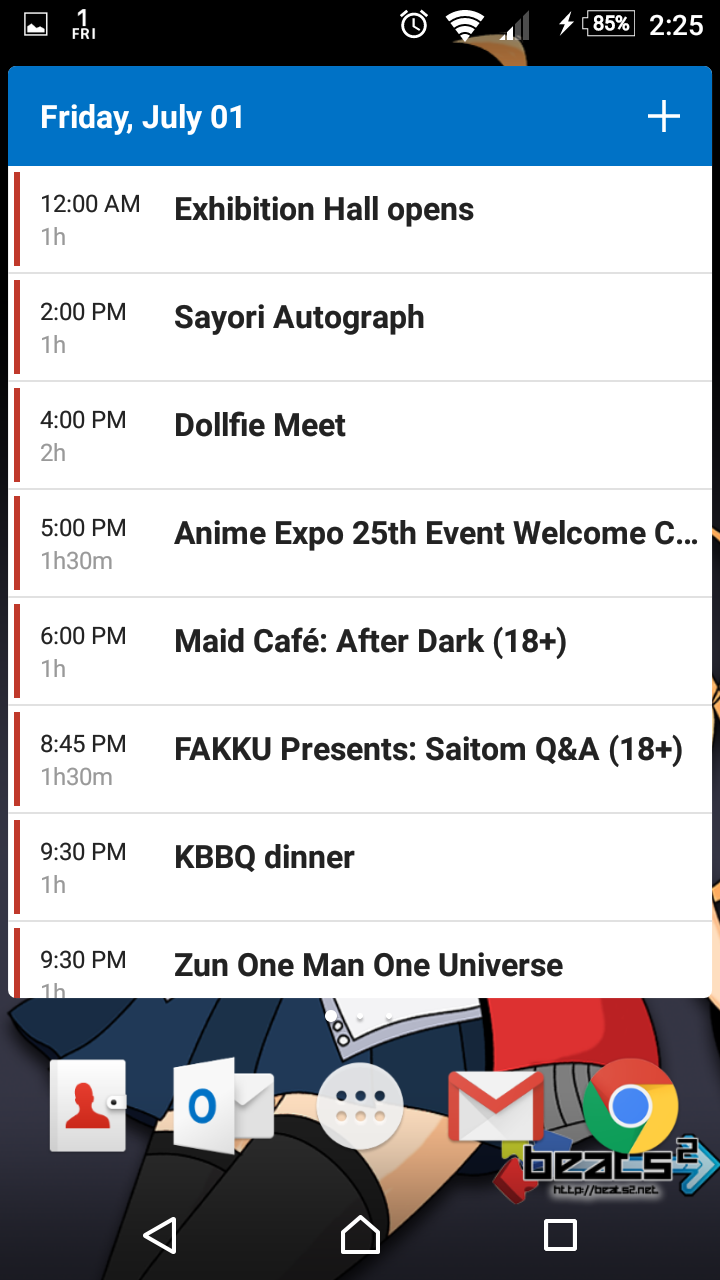
Task: Open the Sayori Autograph event
Action: (x=360, y=328)
